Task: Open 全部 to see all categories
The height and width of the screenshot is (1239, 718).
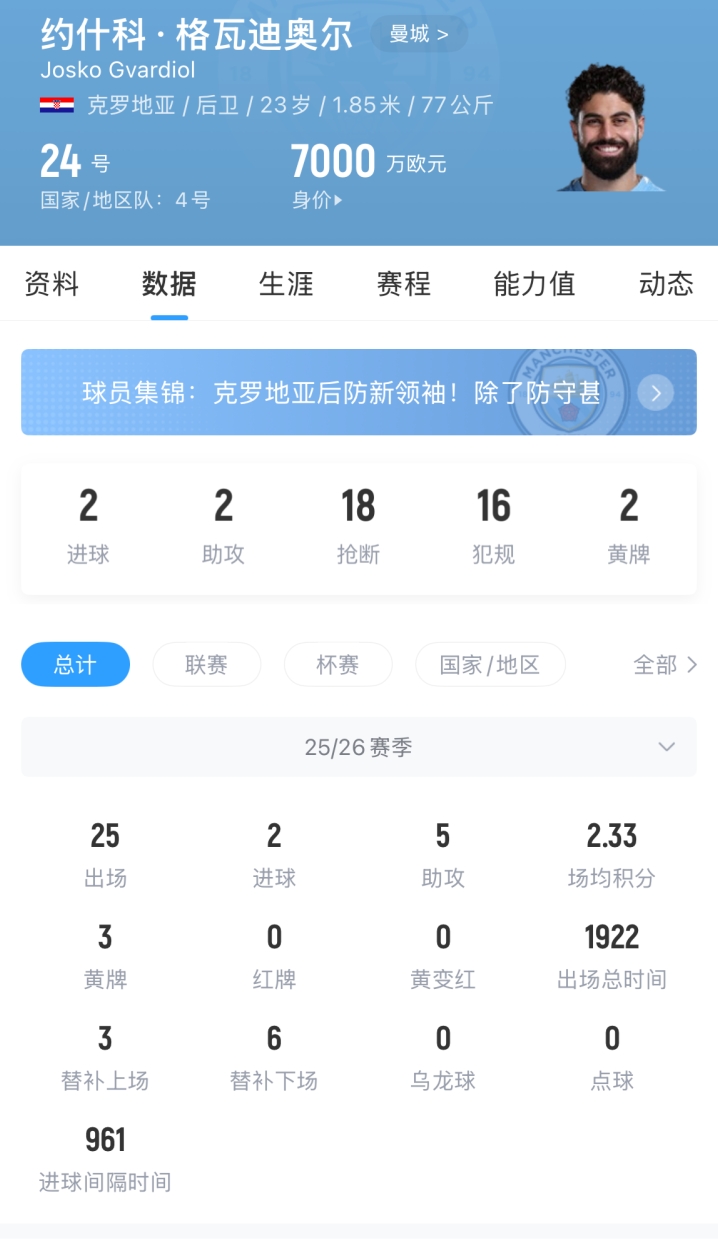Action: (x=665, y=664)
